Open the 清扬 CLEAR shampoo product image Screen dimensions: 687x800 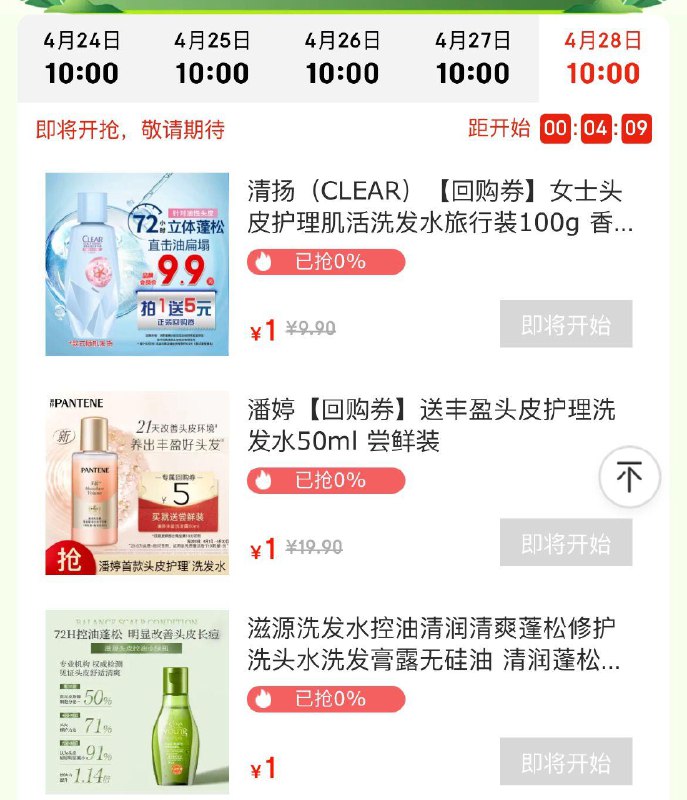pyautogui.click(x=137, y=264)
